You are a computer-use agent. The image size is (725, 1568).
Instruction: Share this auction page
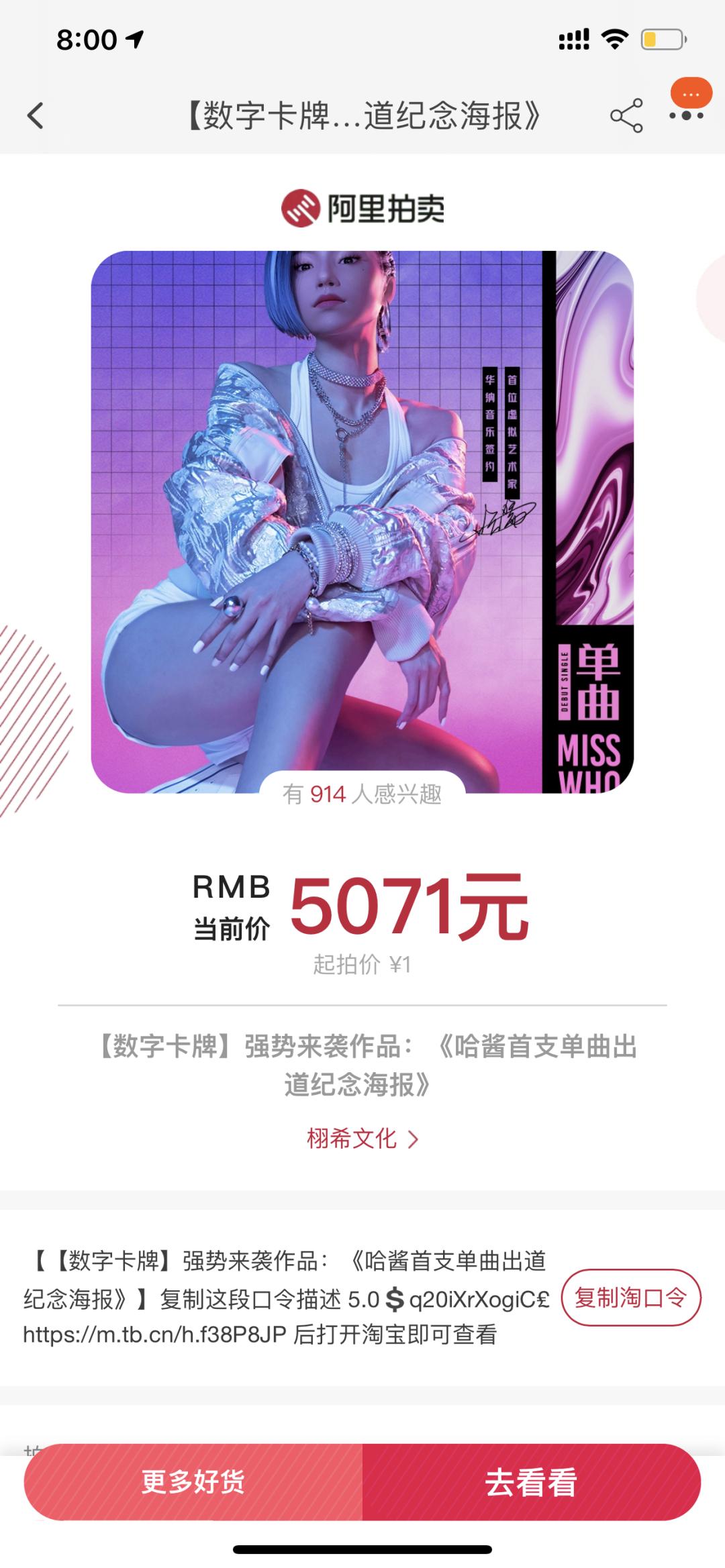coord(626,116)
